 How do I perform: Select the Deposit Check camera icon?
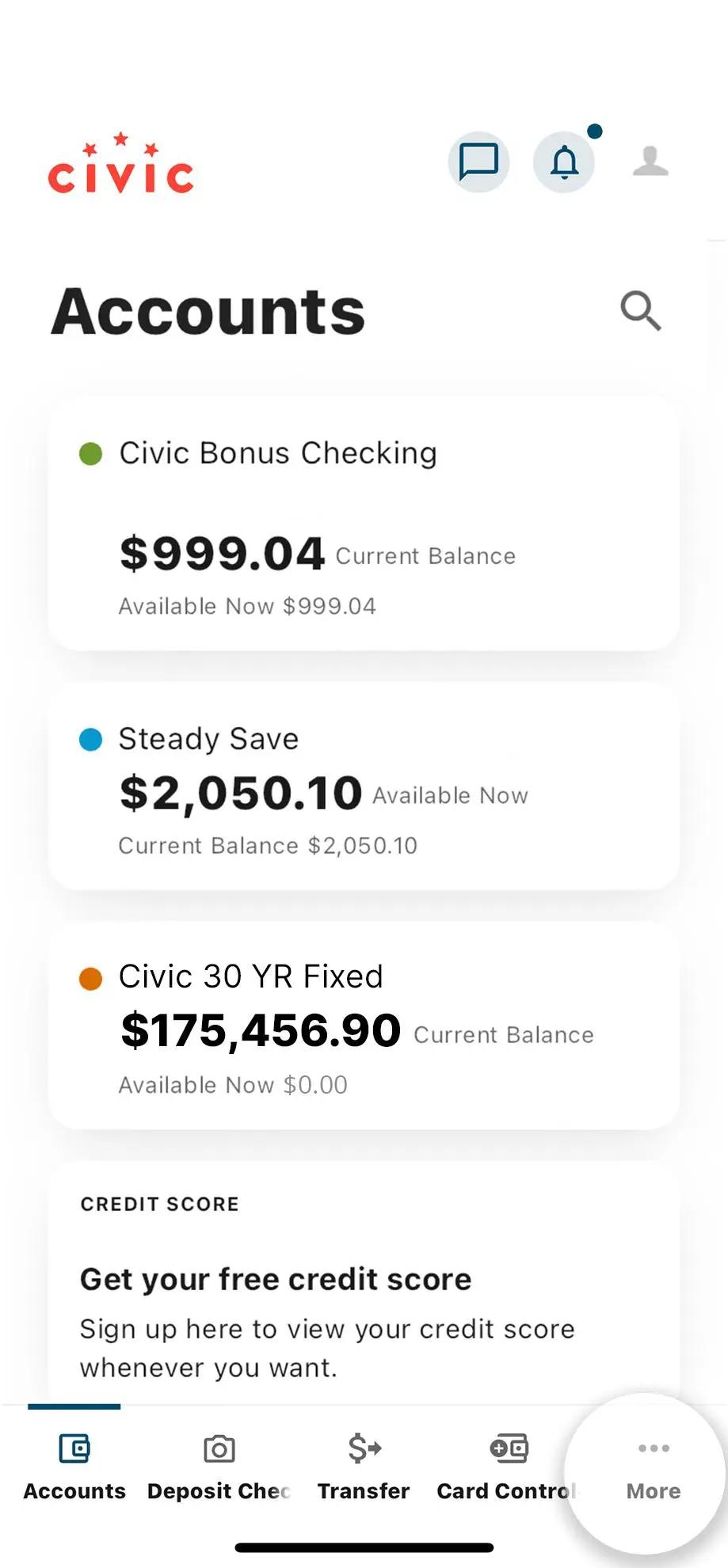point(219,1448)
